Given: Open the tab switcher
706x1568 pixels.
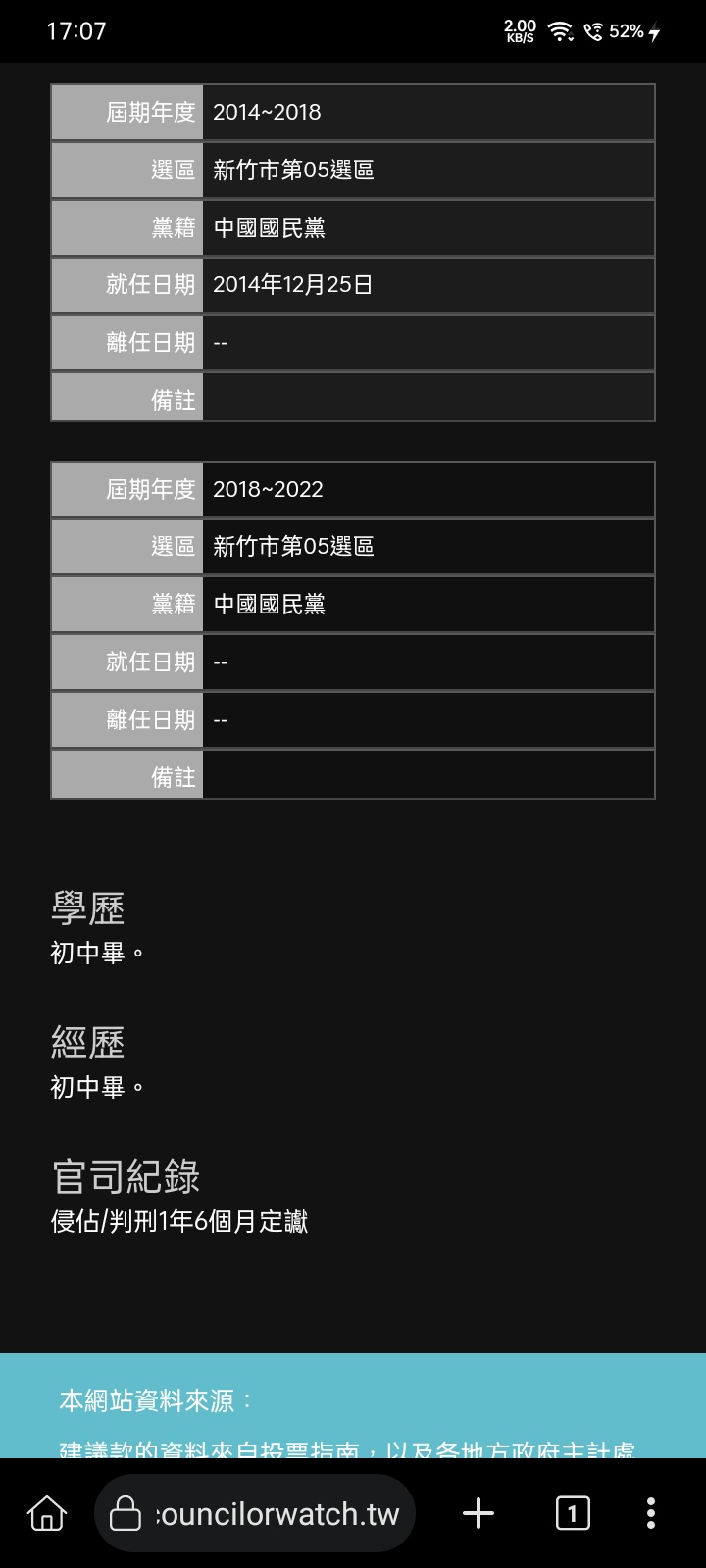Looking at the screenshot, I should pos(573,1513).
